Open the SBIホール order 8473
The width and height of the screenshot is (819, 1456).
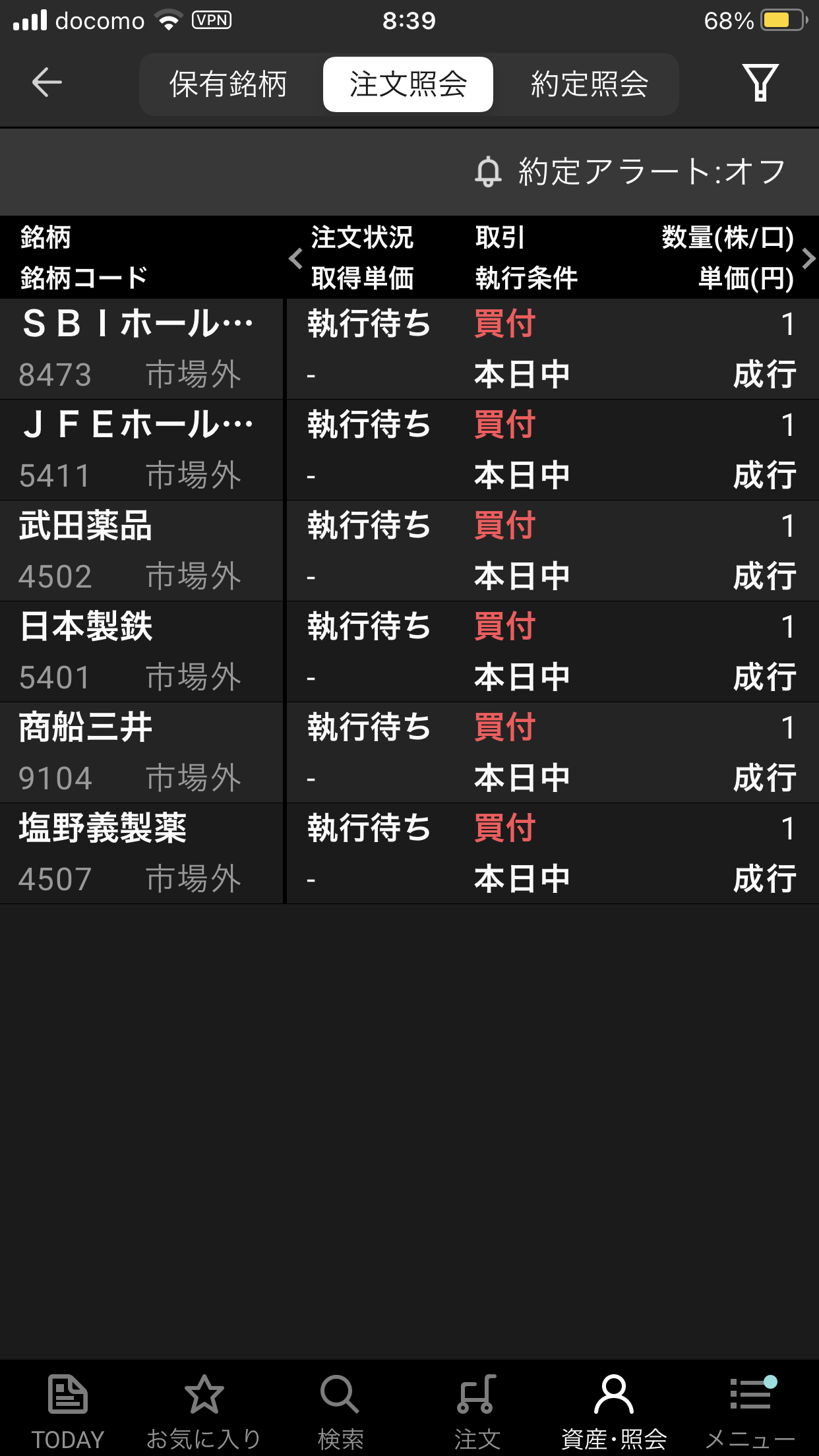(409, 349)
